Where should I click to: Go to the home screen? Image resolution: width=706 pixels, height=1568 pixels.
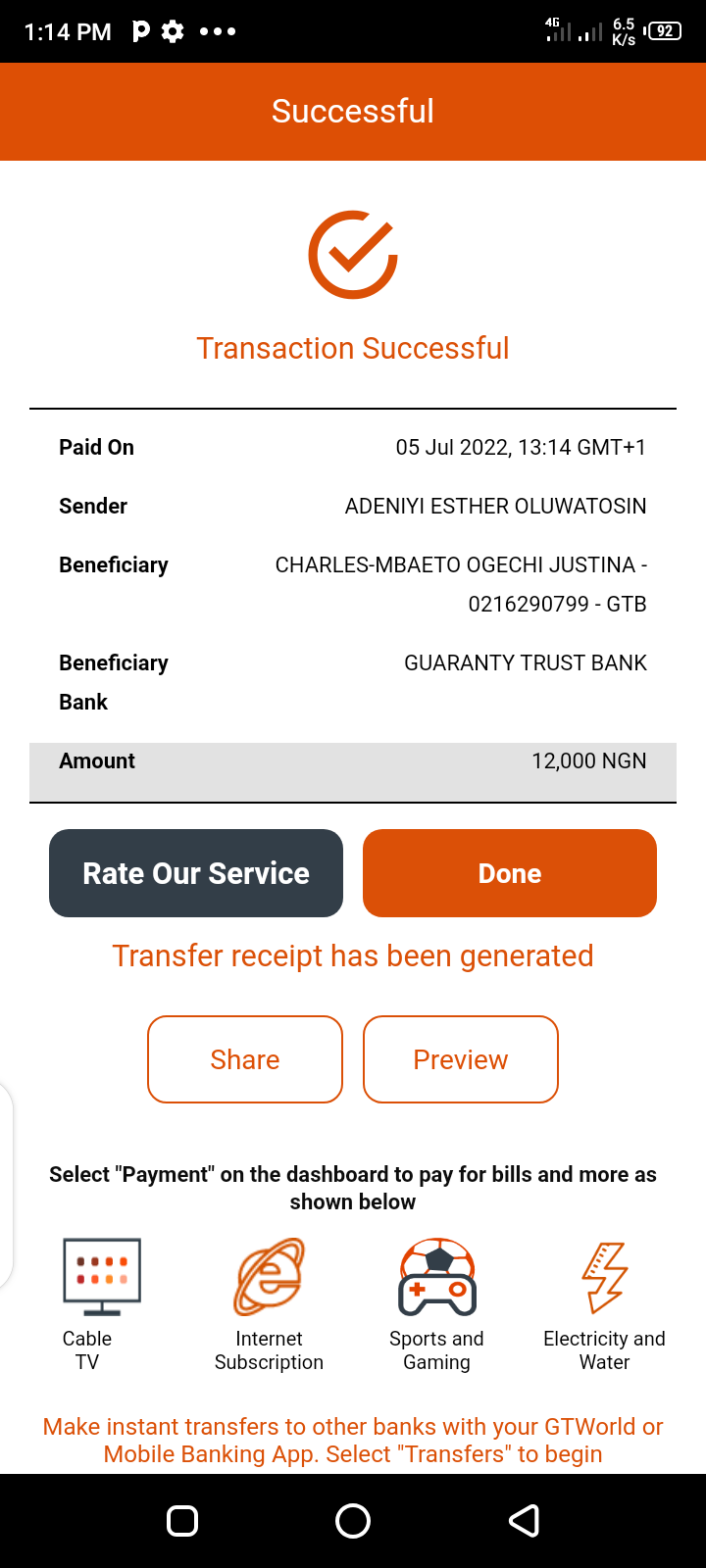pyautogui.click(x=353, y=1521)
